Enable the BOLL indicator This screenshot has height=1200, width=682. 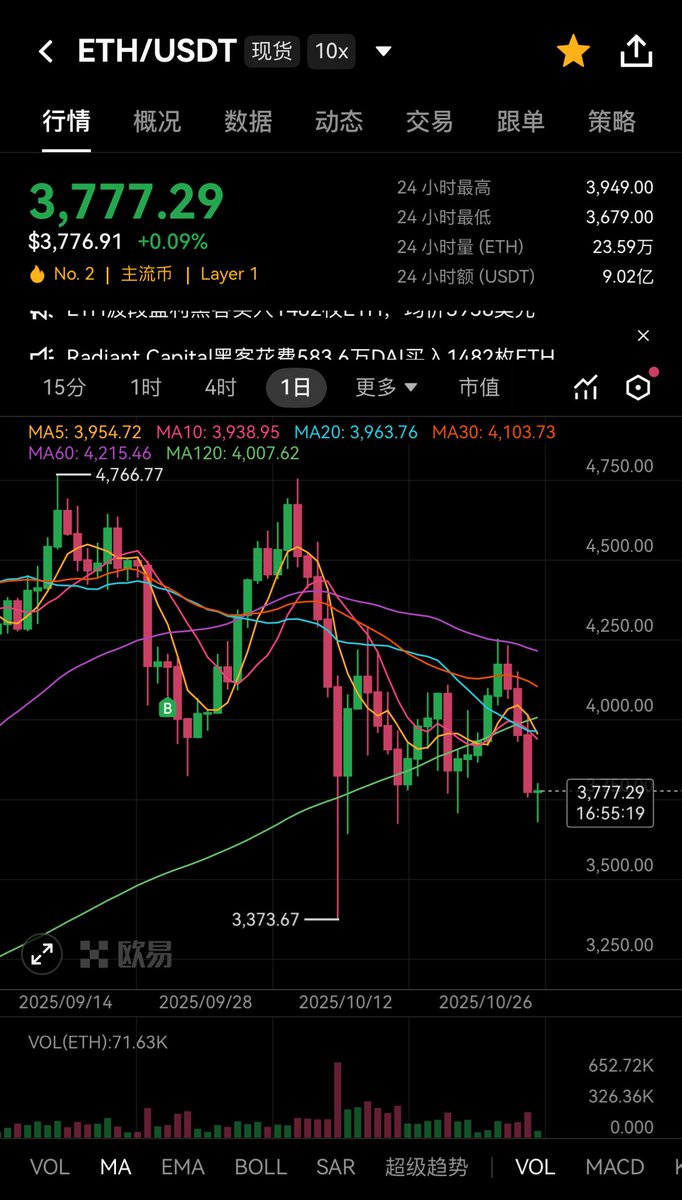[x=260, y=1167]
